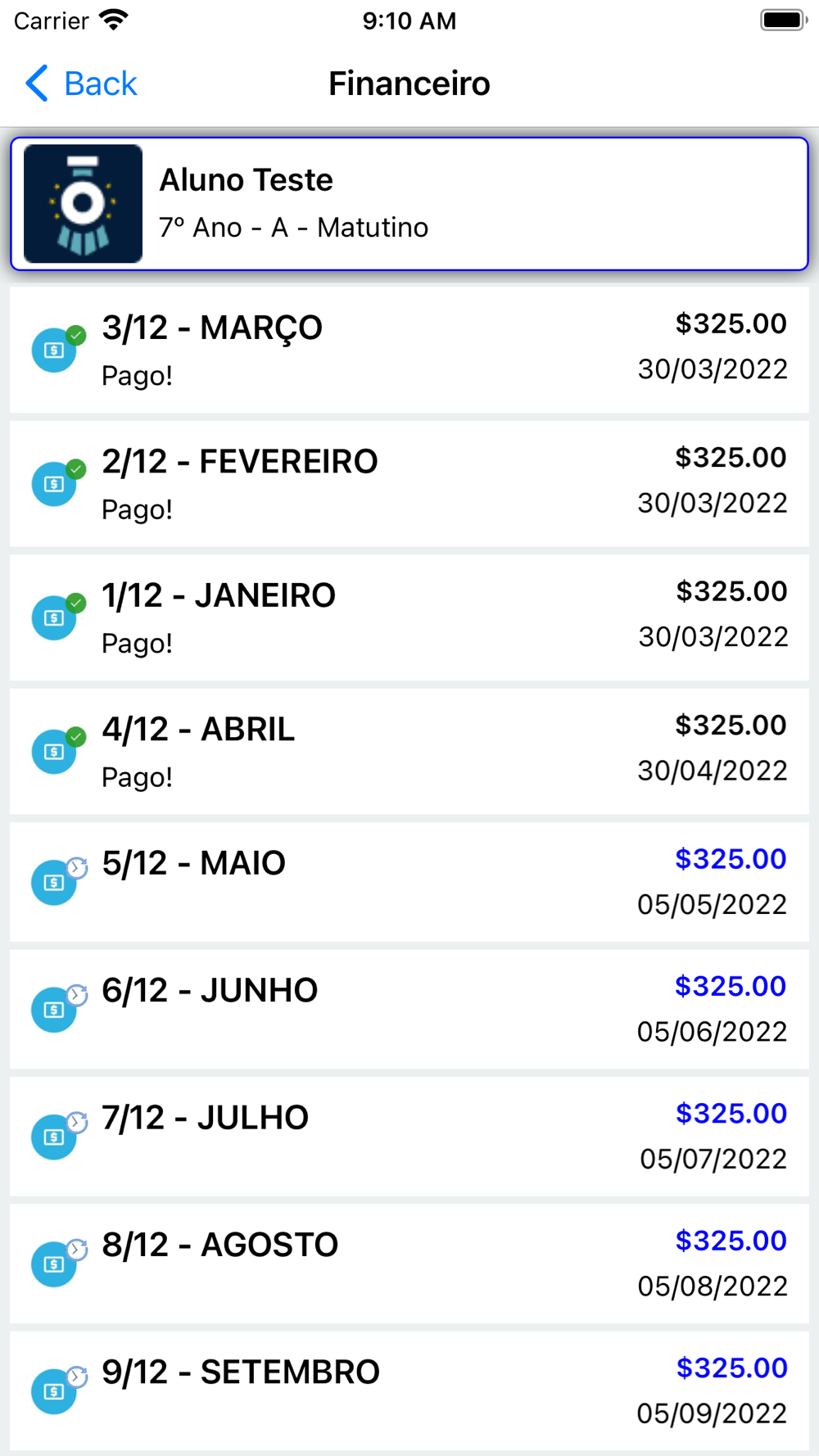
Task: Open the paid 3/12 - MARÇO installment
Action: click(x=409, y=350)
